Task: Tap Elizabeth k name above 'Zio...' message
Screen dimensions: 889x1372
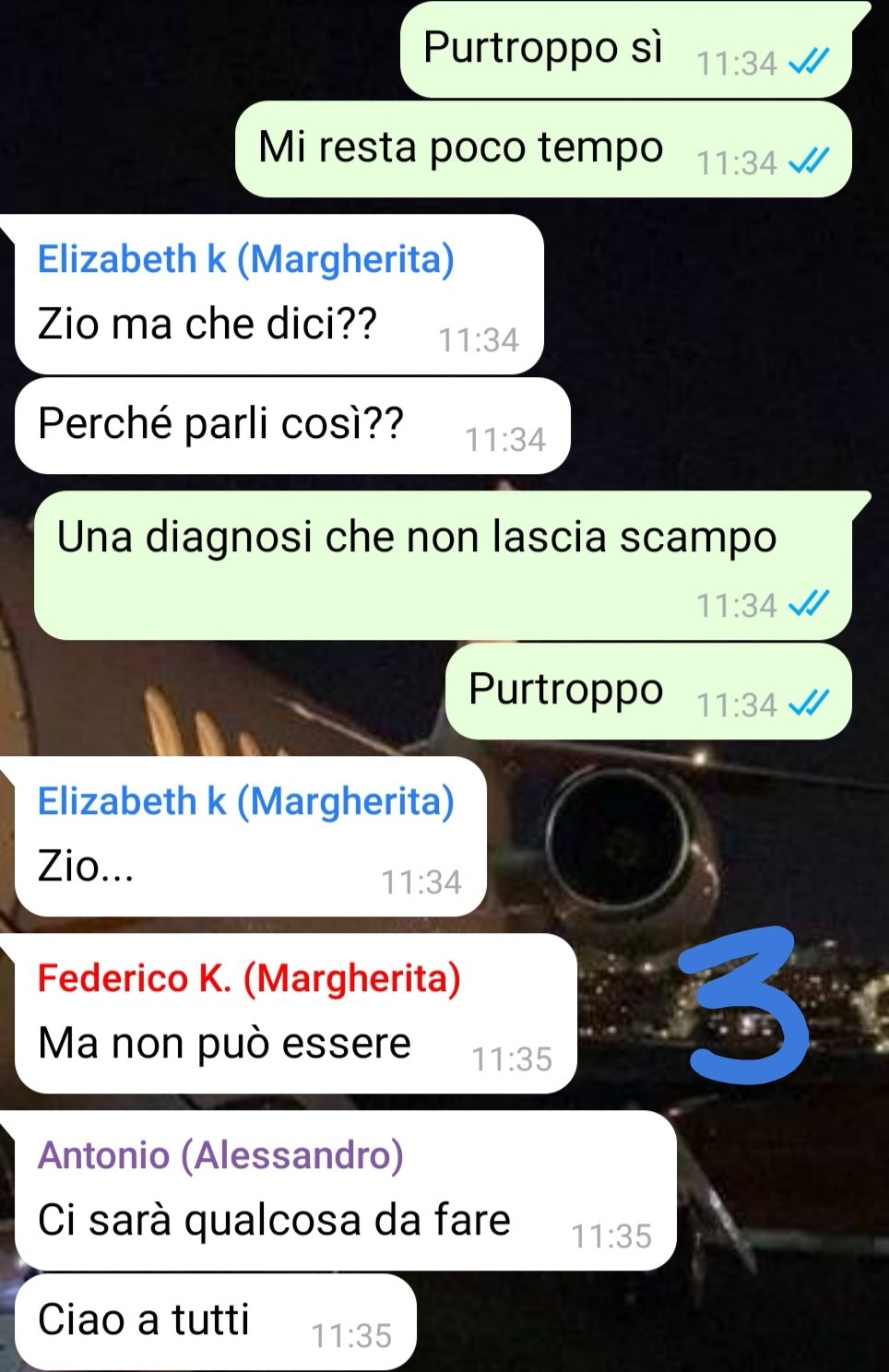Action: (x=245, y=802)
